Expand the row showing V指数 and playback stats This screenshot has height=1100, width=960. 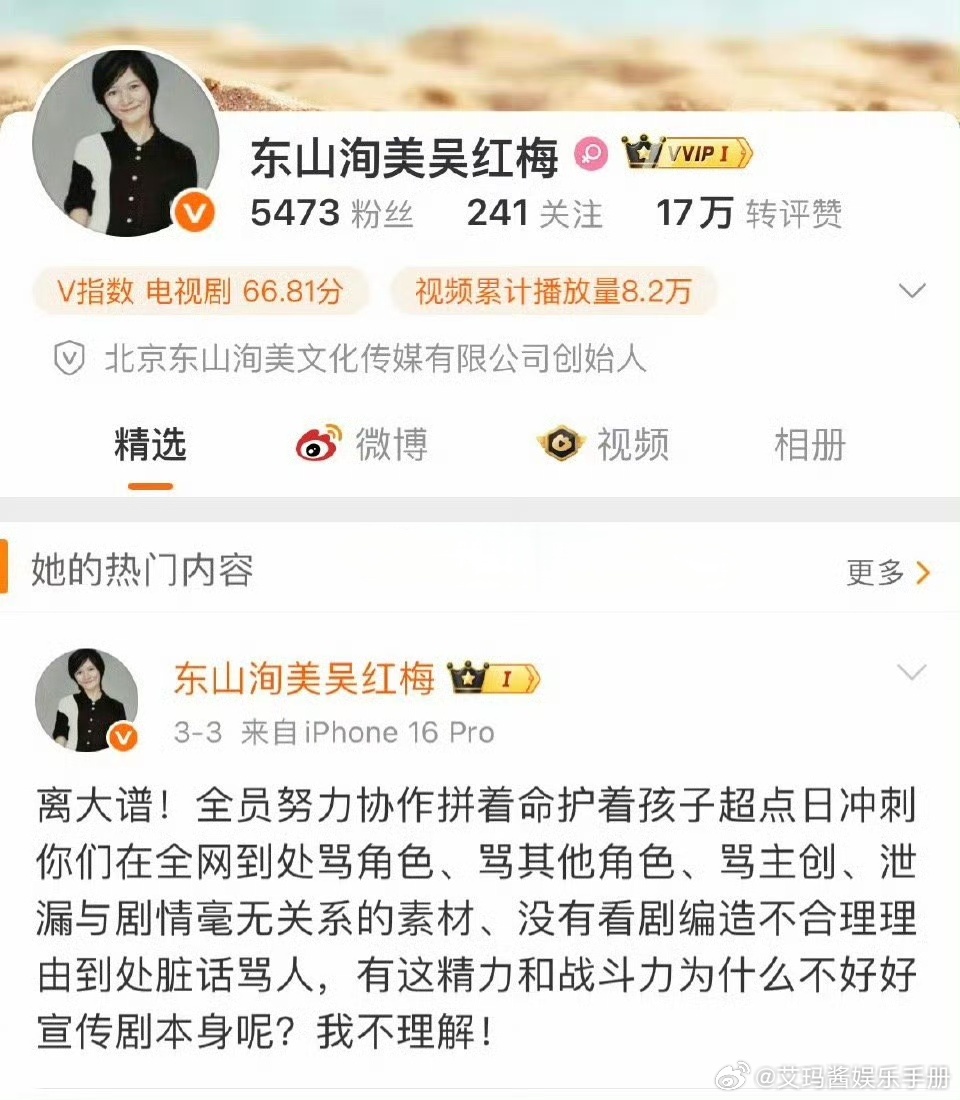tap(910, 290)
